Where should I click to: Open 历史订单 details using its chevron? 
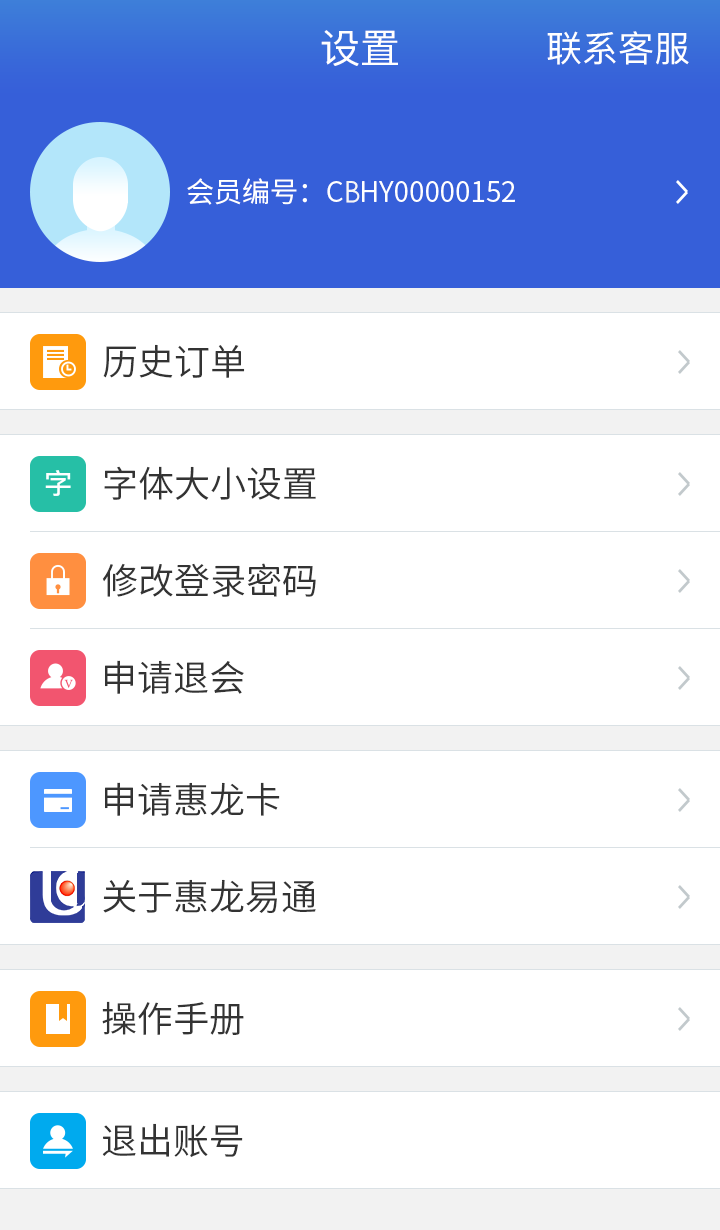pyautogui.click(x=683, y=362)
